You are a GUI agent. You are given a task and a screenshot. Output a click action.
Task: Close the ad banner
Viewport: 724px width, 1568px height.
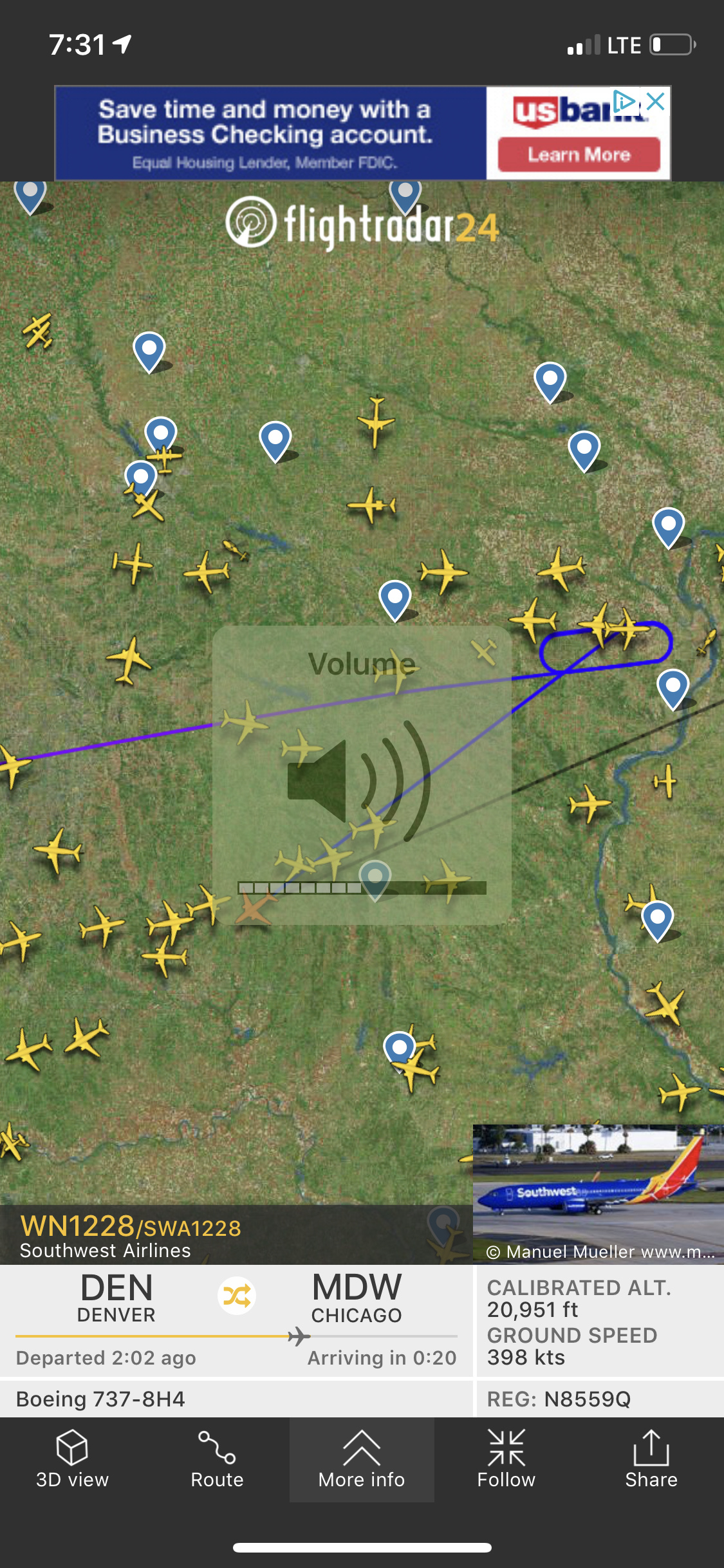pos(656,102)
